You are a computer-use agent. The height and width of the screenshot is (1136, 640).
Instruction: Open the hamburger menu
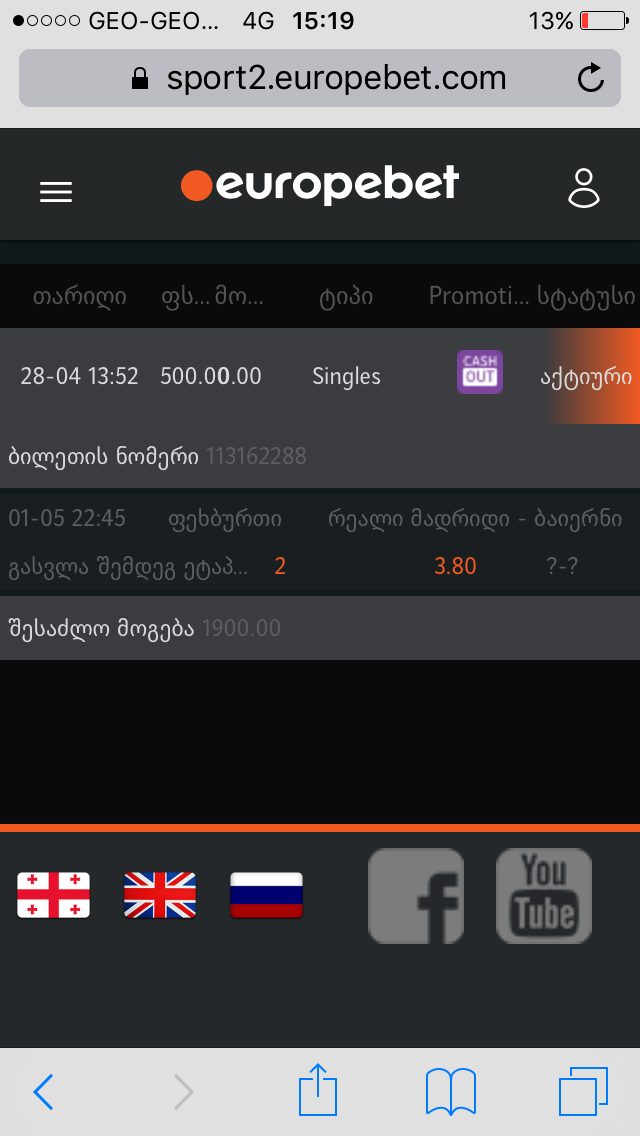tap(56, 191)
